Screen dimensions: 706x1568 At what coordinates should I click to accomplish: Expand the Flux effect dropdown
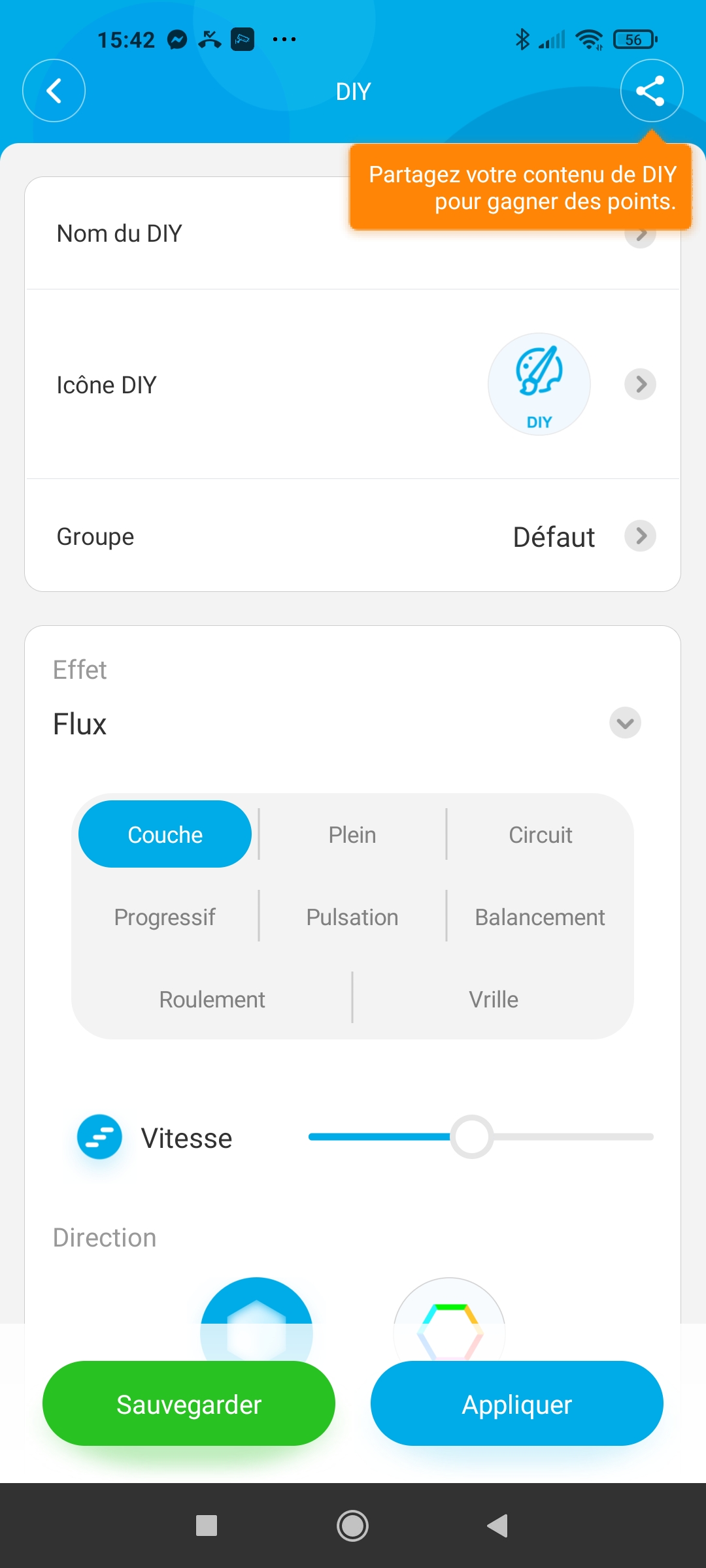(x=625, y=723)
